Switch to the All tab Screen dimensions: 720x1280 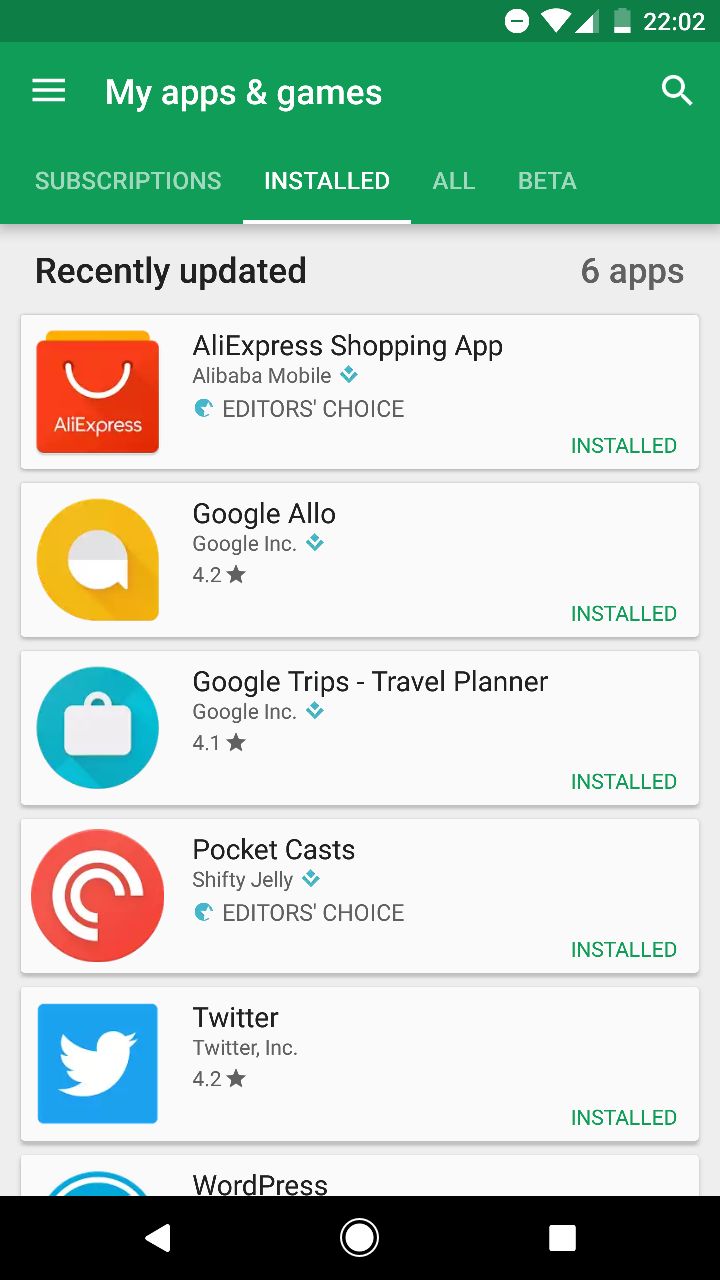pyautogui.click(x=454, y=181)
